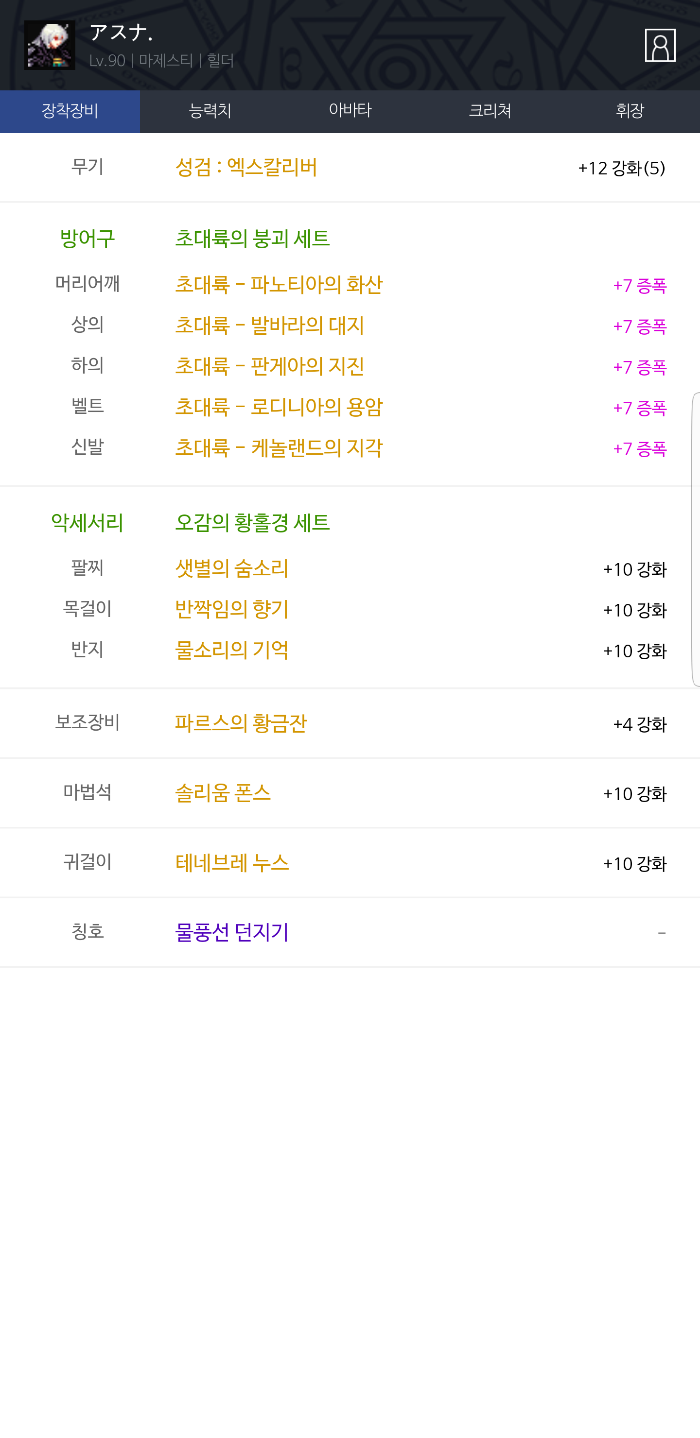The image size is (700, 1438).
Task: Open magic stone 솔리움 폰스
Action: (223, 794)
